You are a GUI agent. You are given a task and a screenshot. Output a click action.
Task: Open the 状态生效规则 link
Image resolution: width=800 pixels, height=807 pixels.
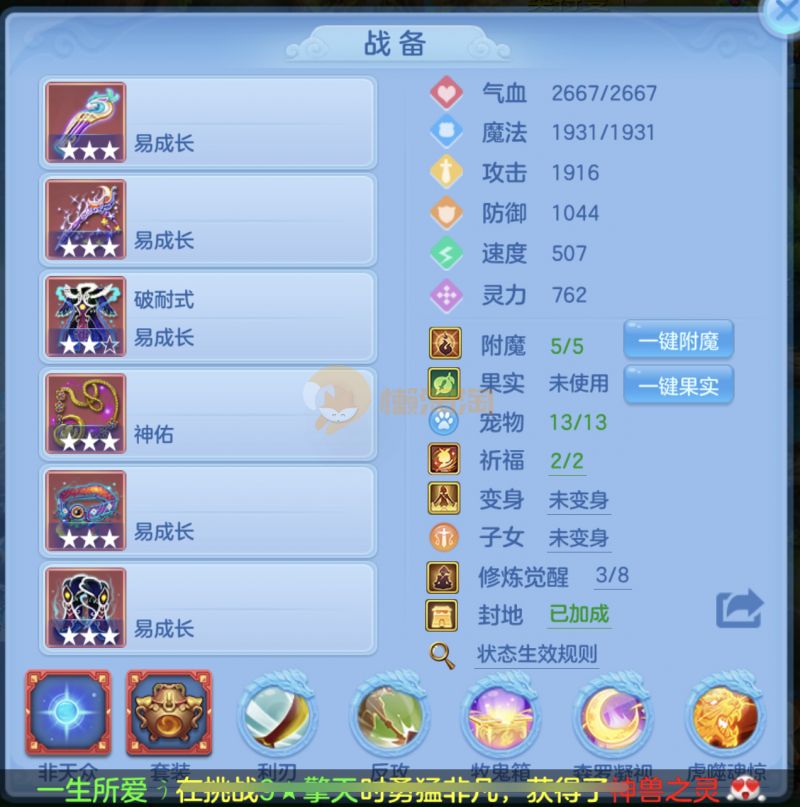536,655
